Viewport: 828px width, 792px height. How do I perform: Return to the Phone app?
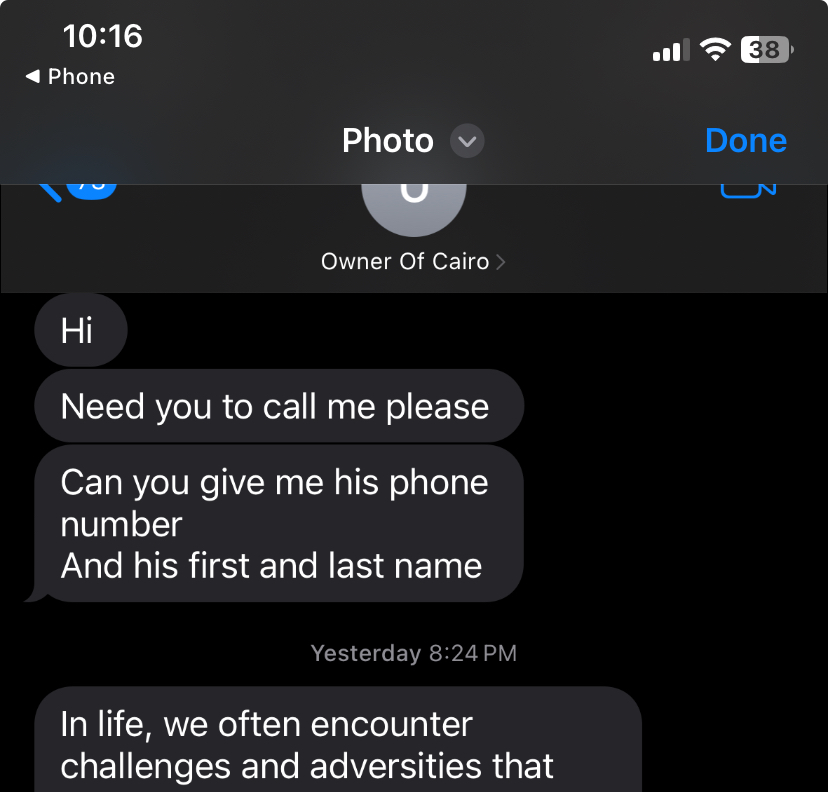pos(70,77)
